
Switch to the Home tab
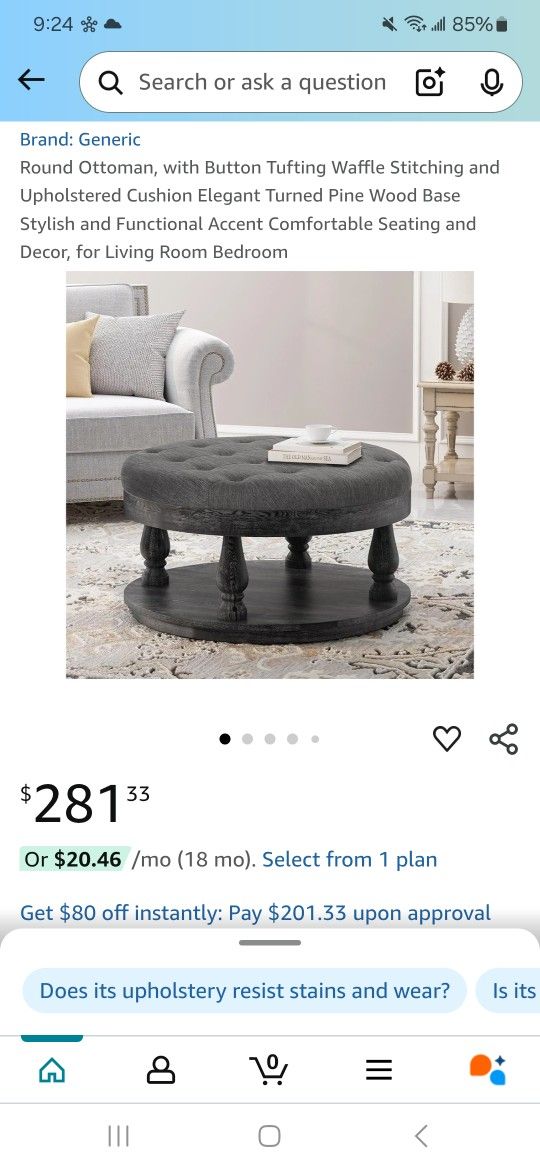51,1071
